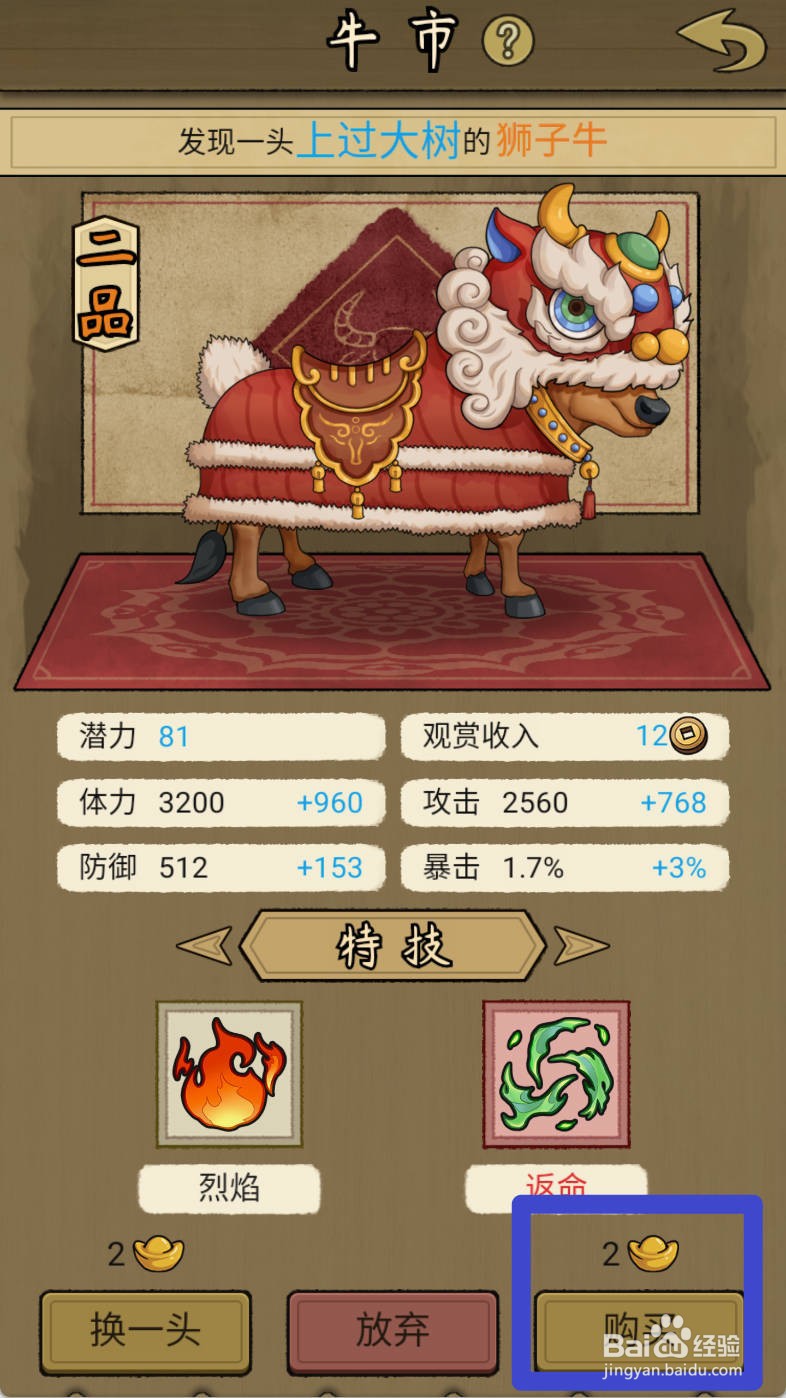Select the 烈焰 flame skill icon
Viewport: 786px width, 1398px height.
tap(228, 1075)
